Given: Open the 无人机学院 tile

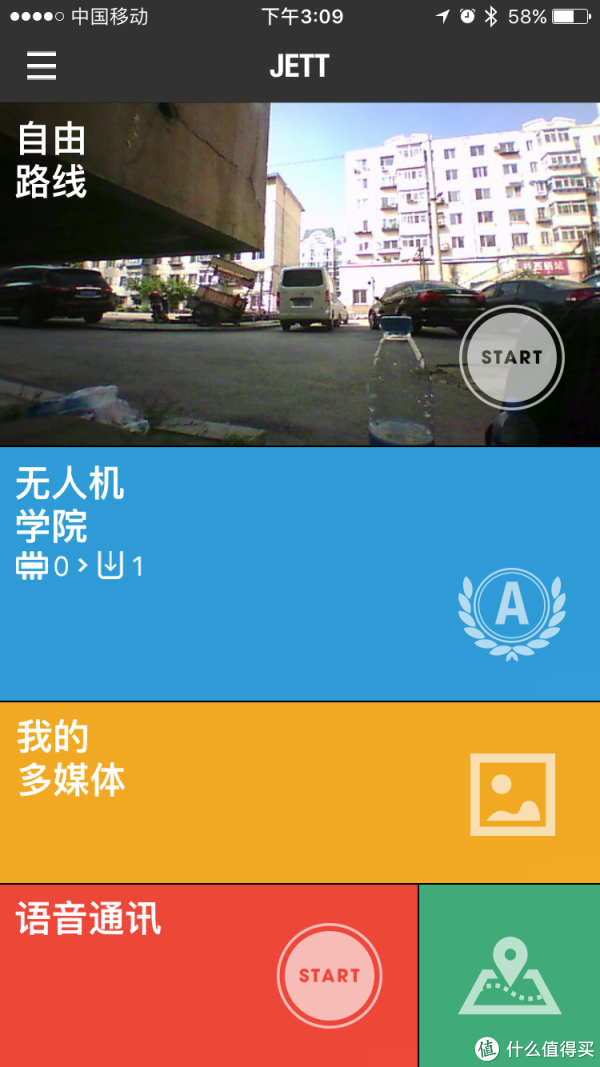Looking at the screenshot, I should [x=300, y=574].
